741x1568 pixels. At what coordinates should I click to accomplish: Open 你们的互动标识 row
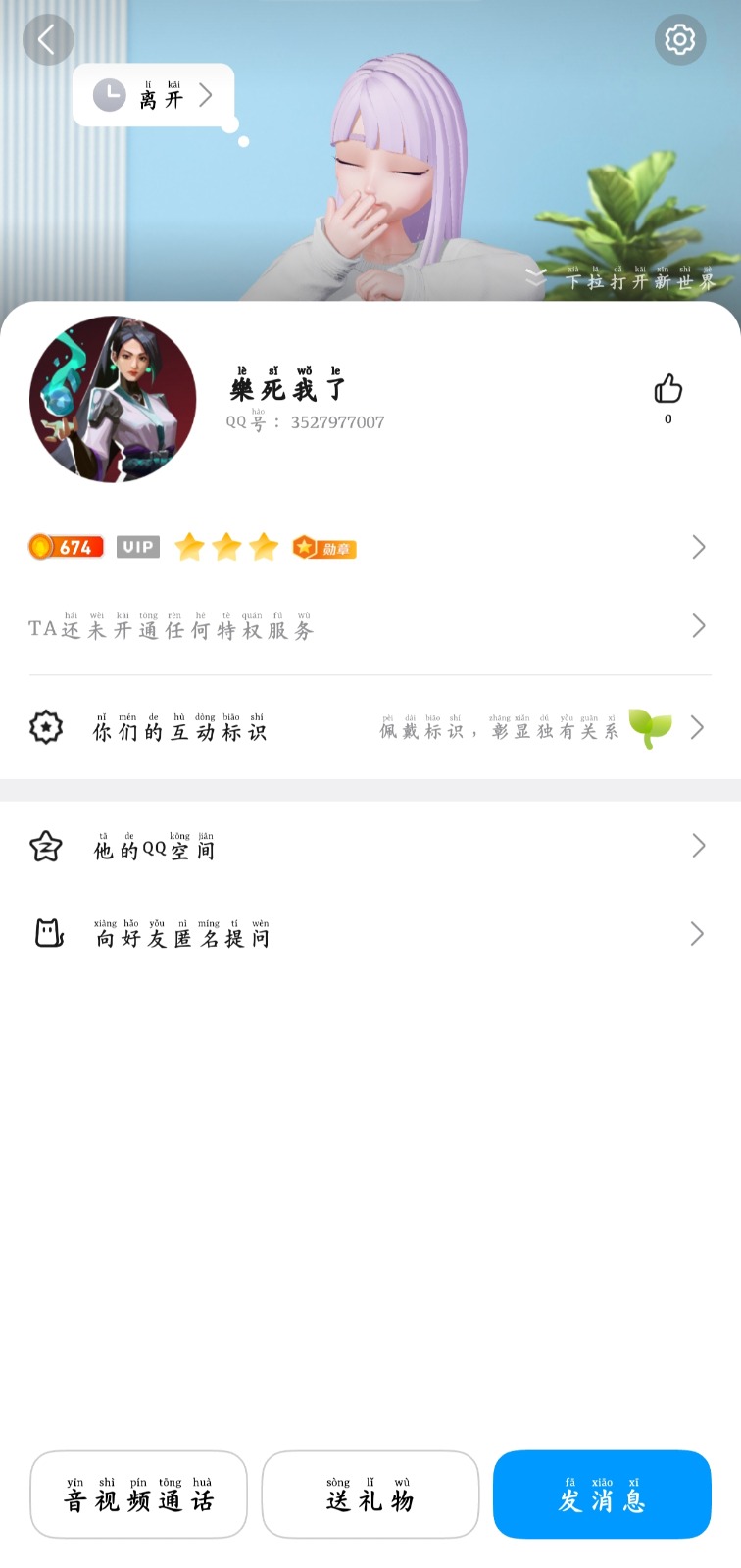pyautogui.click(x=370, y=727)
